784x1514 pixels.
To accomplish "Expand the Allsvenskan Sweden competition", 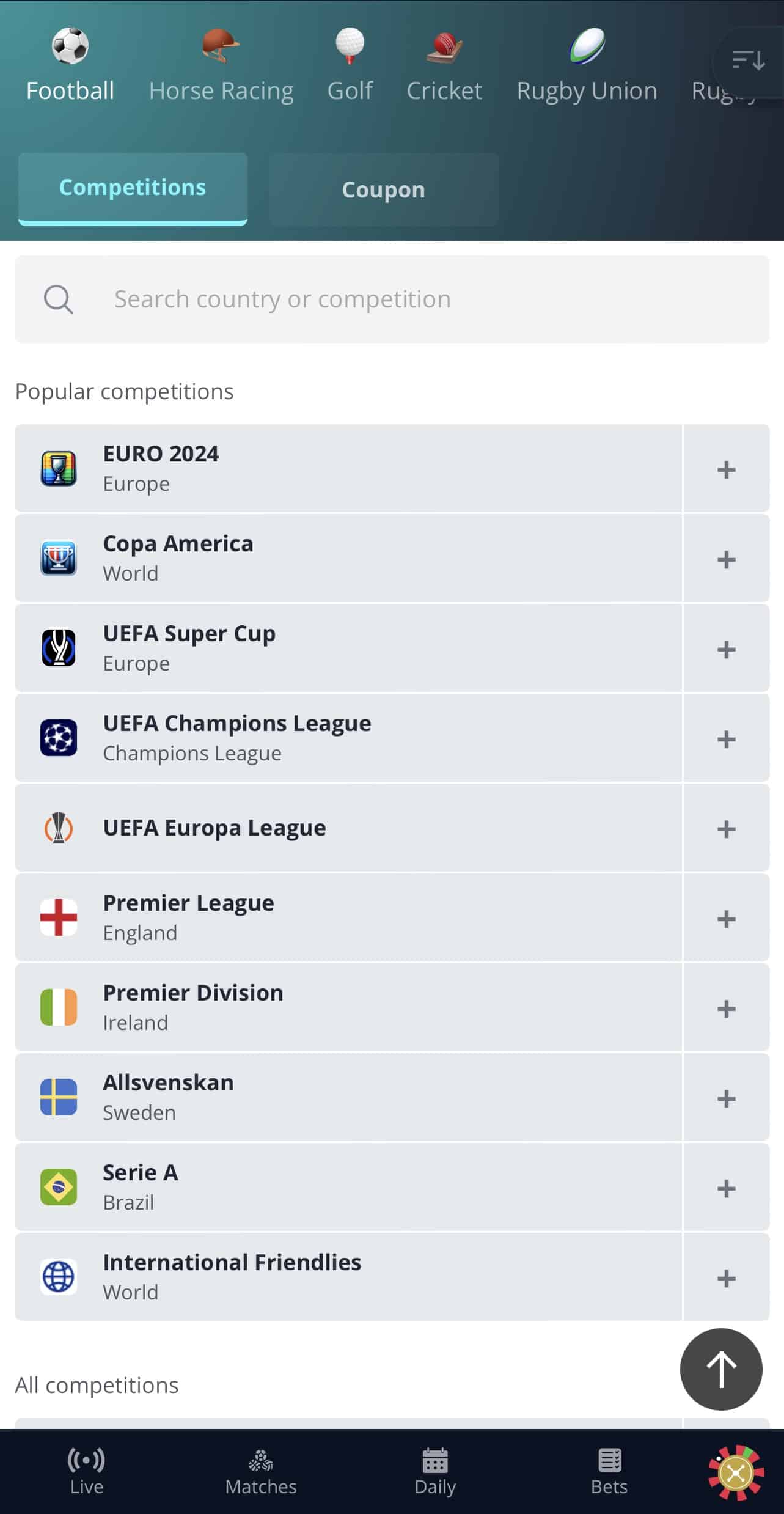I will (x=726, y=1097).
